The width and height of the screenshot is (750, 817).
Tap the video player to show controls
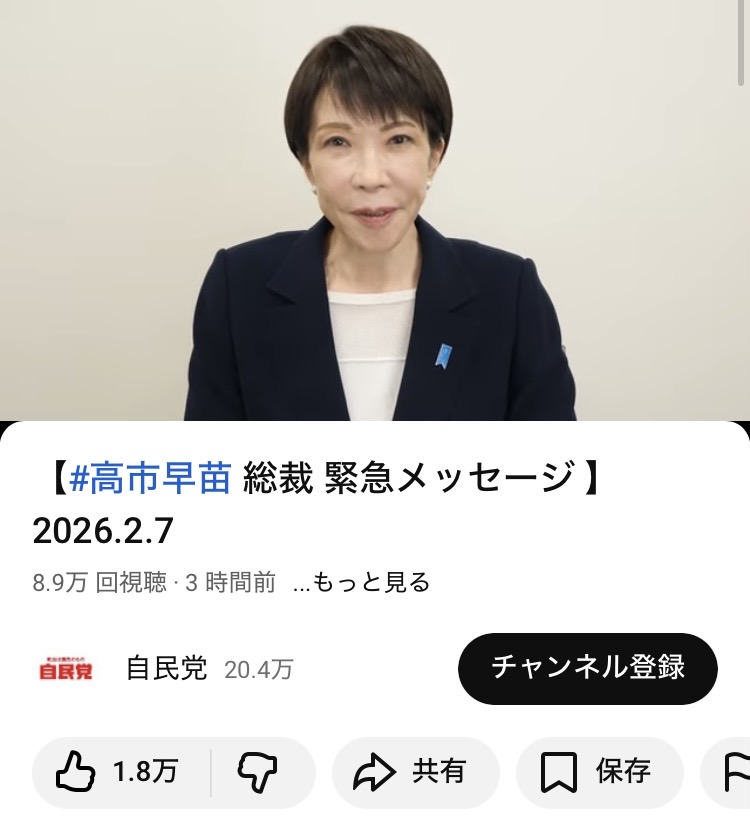[375, 210]
